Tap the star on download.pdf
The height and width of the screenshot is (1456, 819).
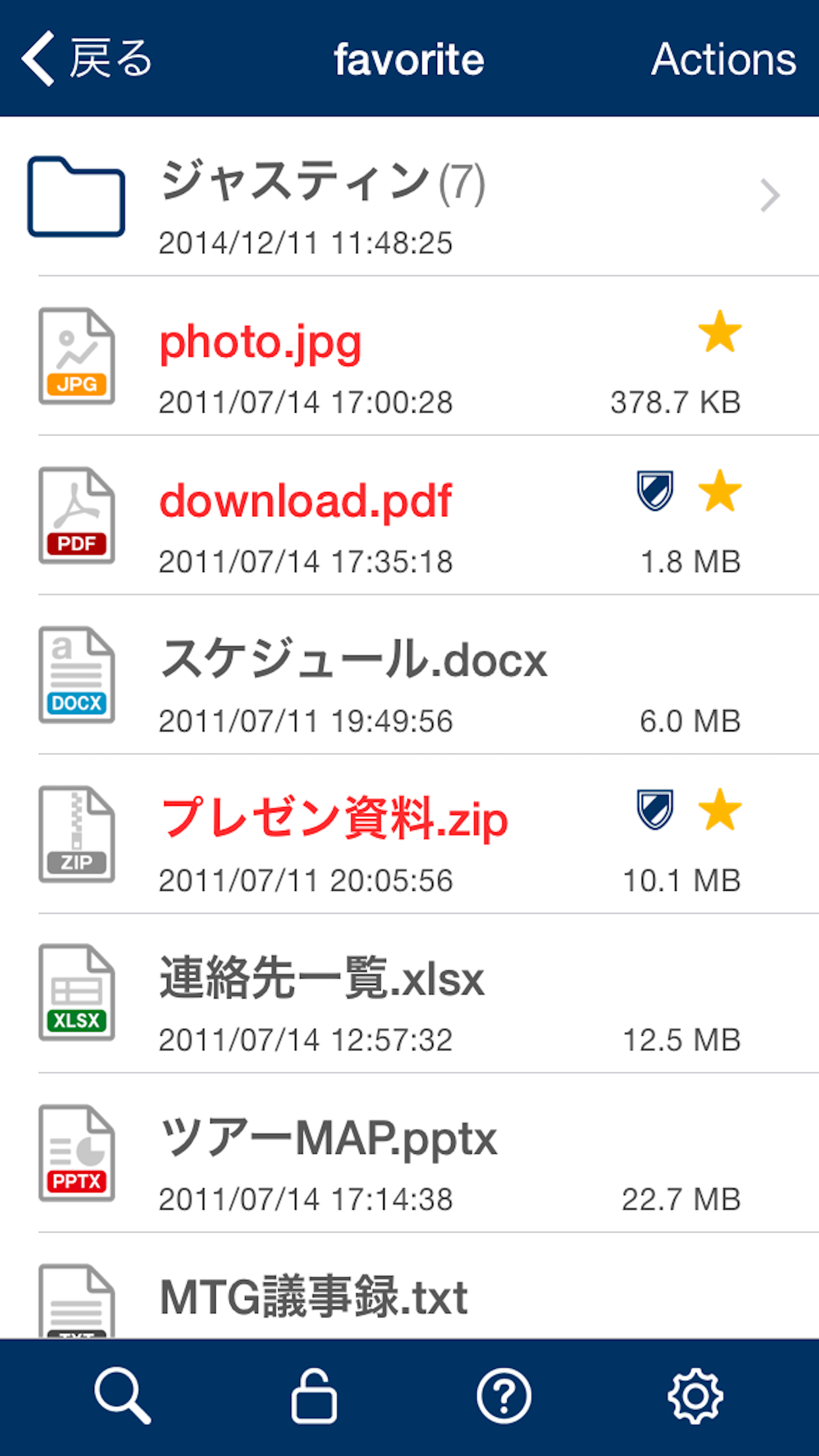click(x=719, y=491)
